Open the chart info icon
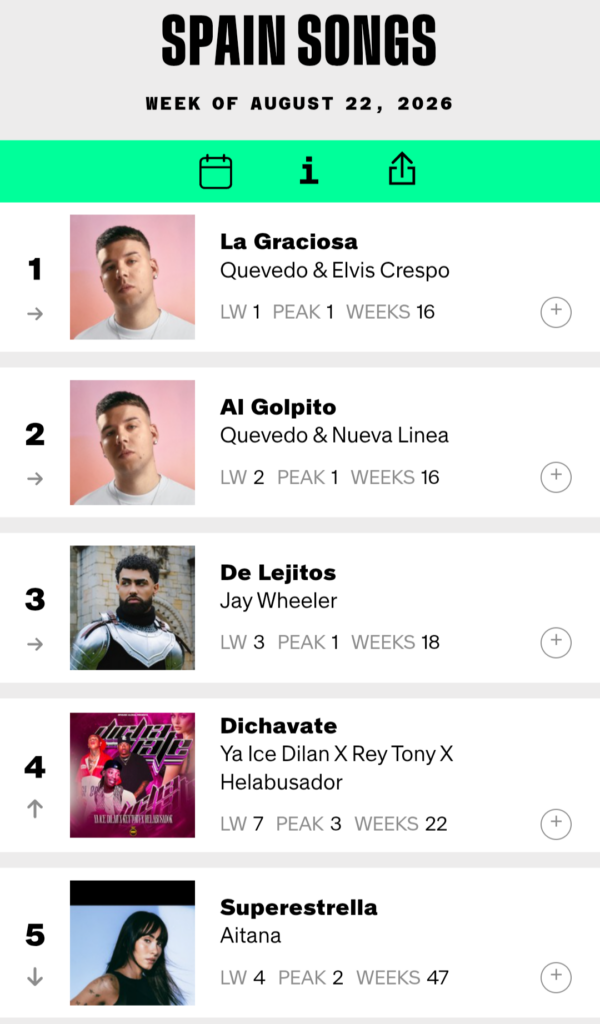600x1024 pixels. click(309, 171)
